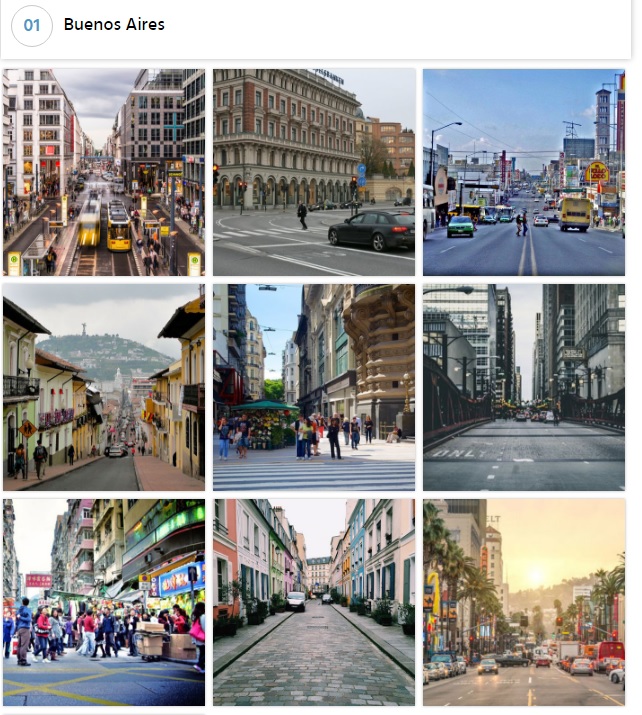Select the photo with yellow trams

pyautogui.click(x=104, y=172)
